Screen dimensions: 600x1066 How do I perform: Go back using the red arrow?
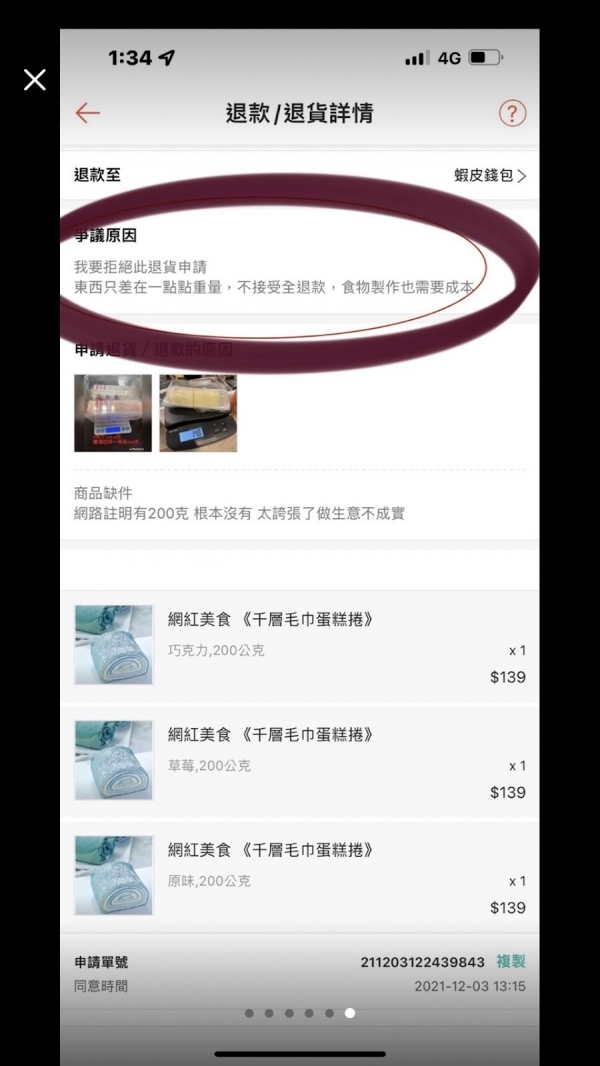88,113
